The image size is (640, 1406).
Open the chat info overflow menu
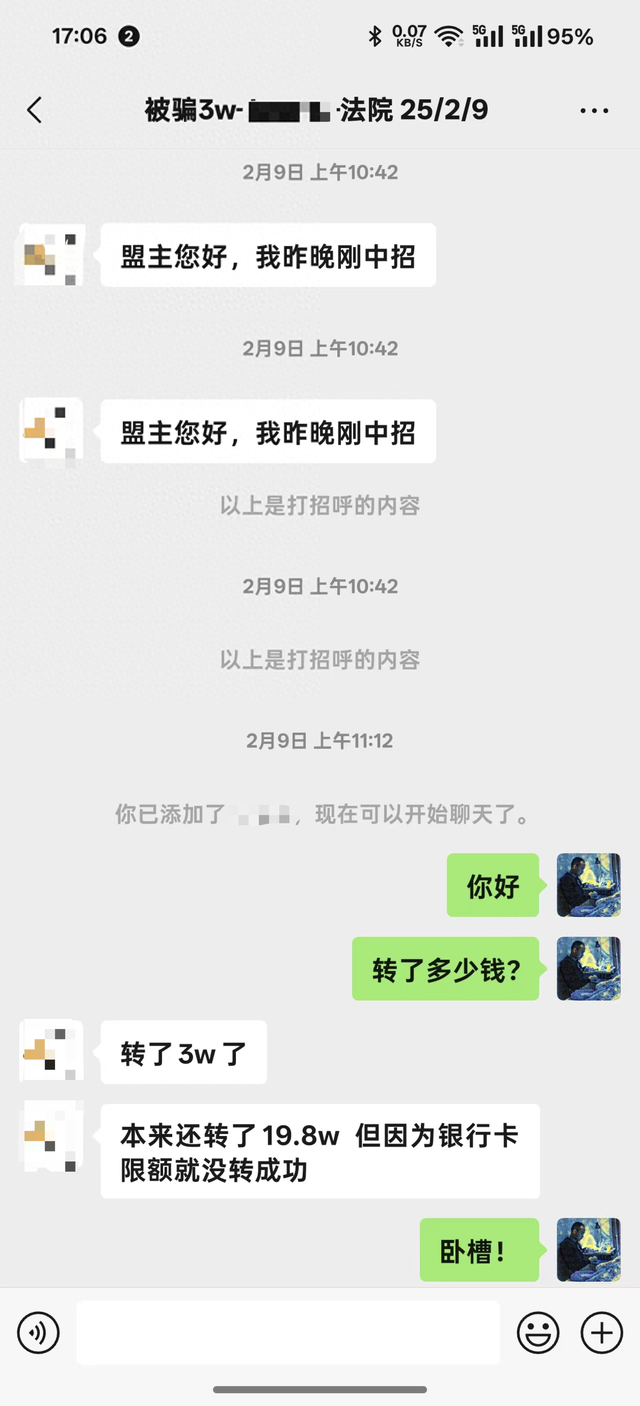(x=594, y=111)
